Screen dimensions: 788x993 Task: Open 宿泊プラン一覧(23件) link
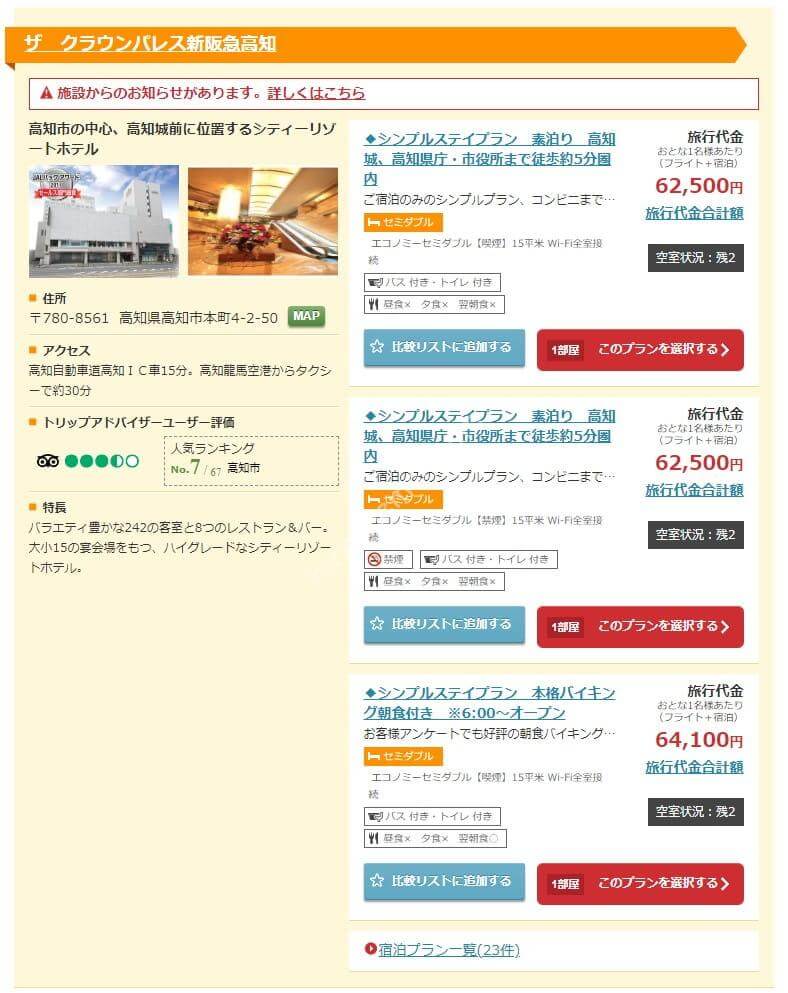[x=448, y=950]
